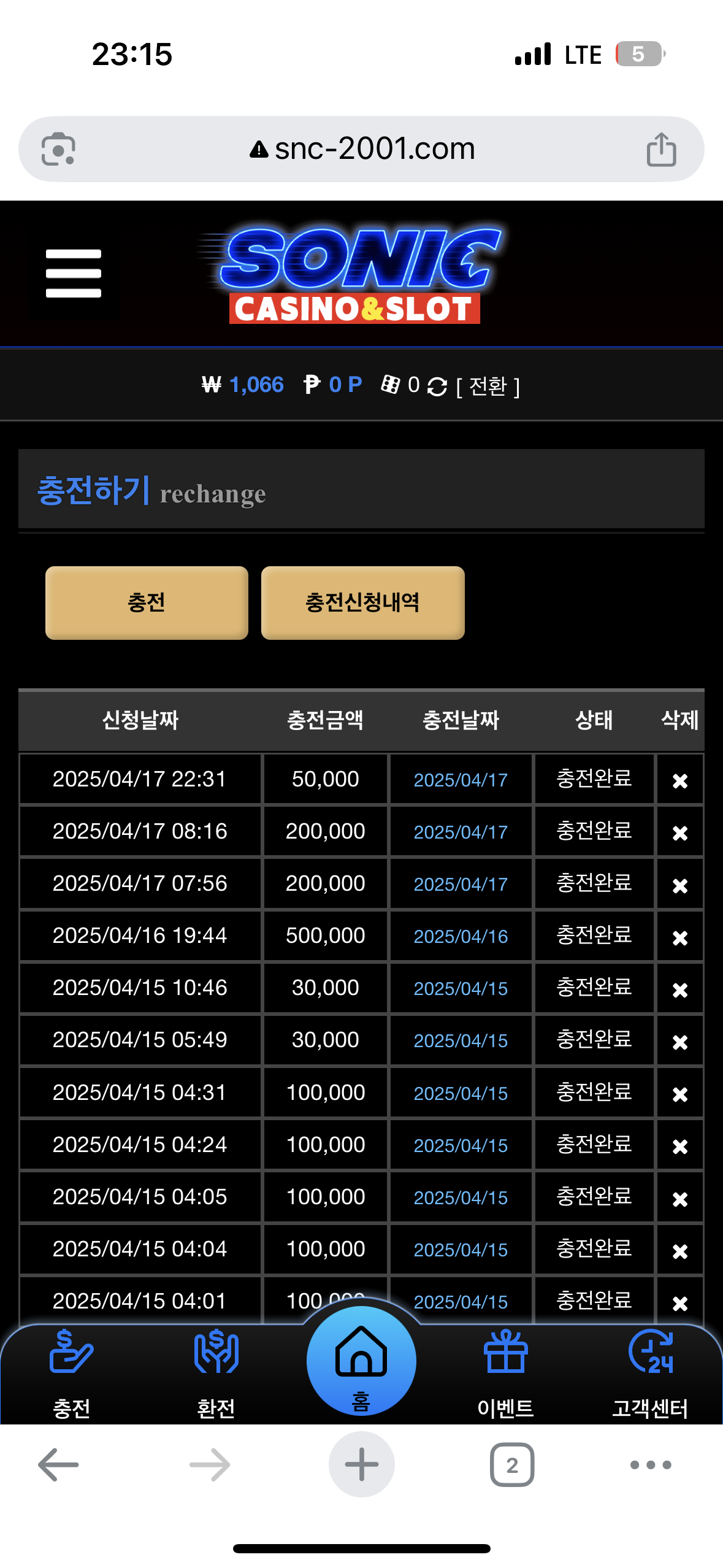Screen dimensions: 723x1568
Task: Share this page from the address bar
Action: click(661, 150)
